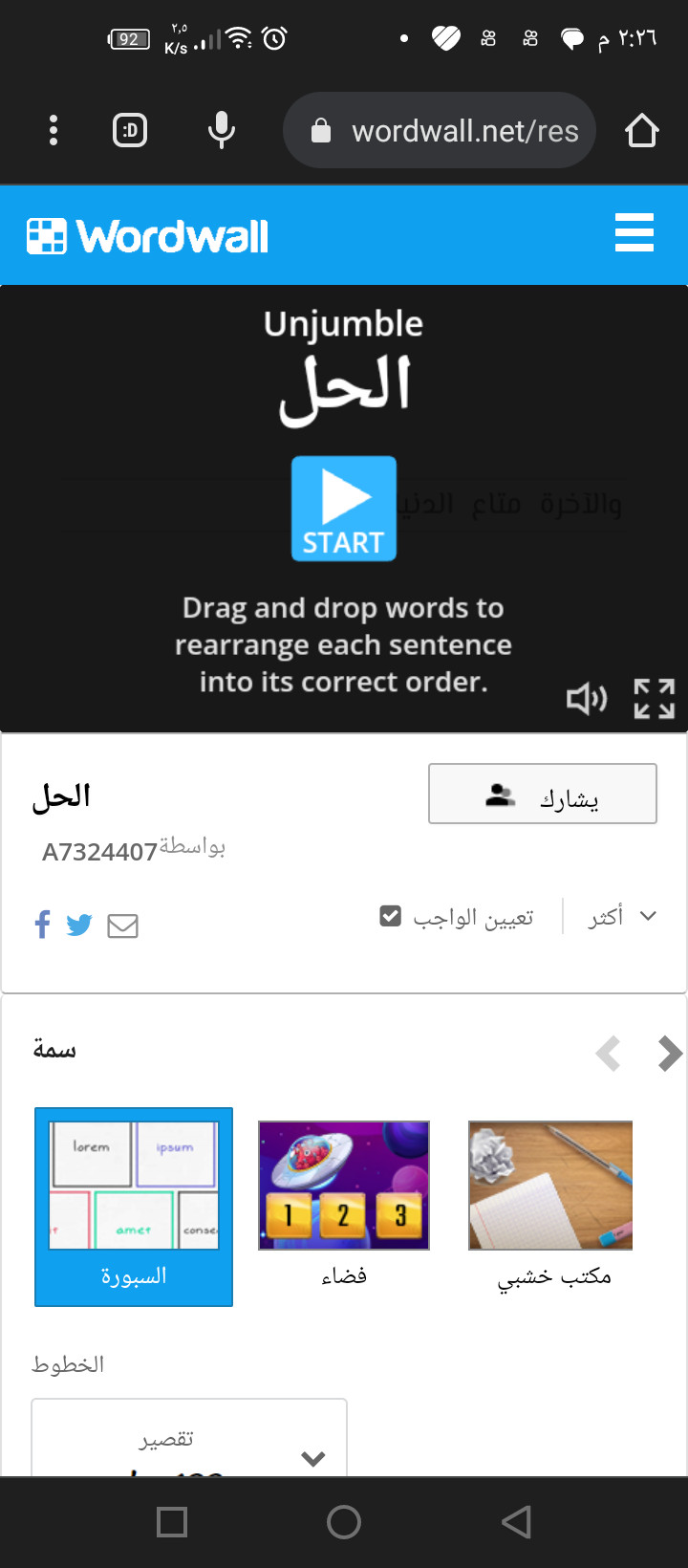
Task: Open the Wordwall hamburger menu
Action: click(634, 233)
